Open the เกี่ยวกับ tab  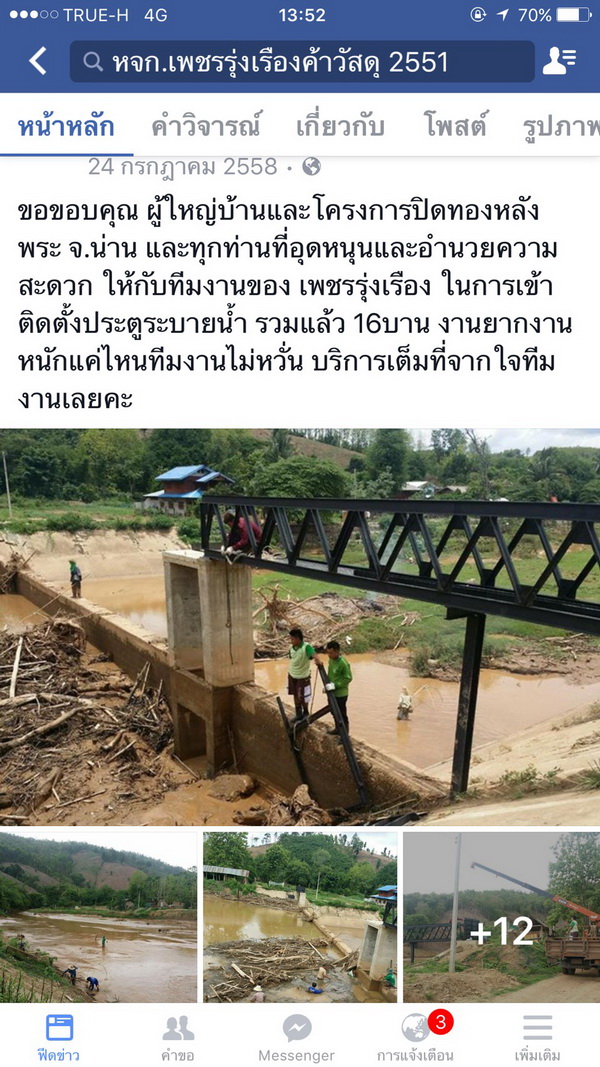coord(340,127)
